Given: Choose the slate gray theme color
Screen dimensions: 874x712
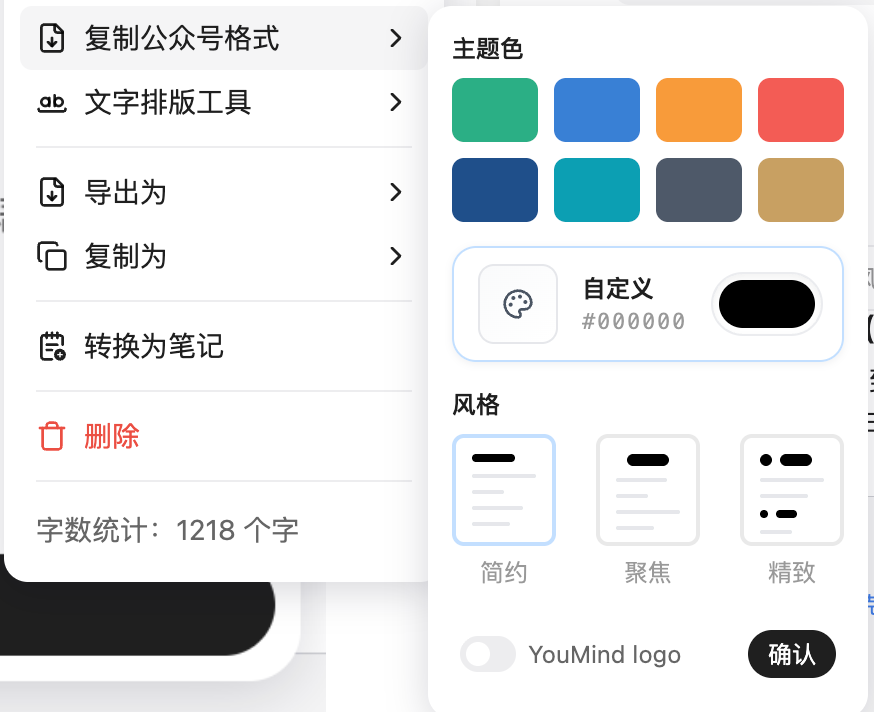Looking at the screenshot, I should click(699, 190).
